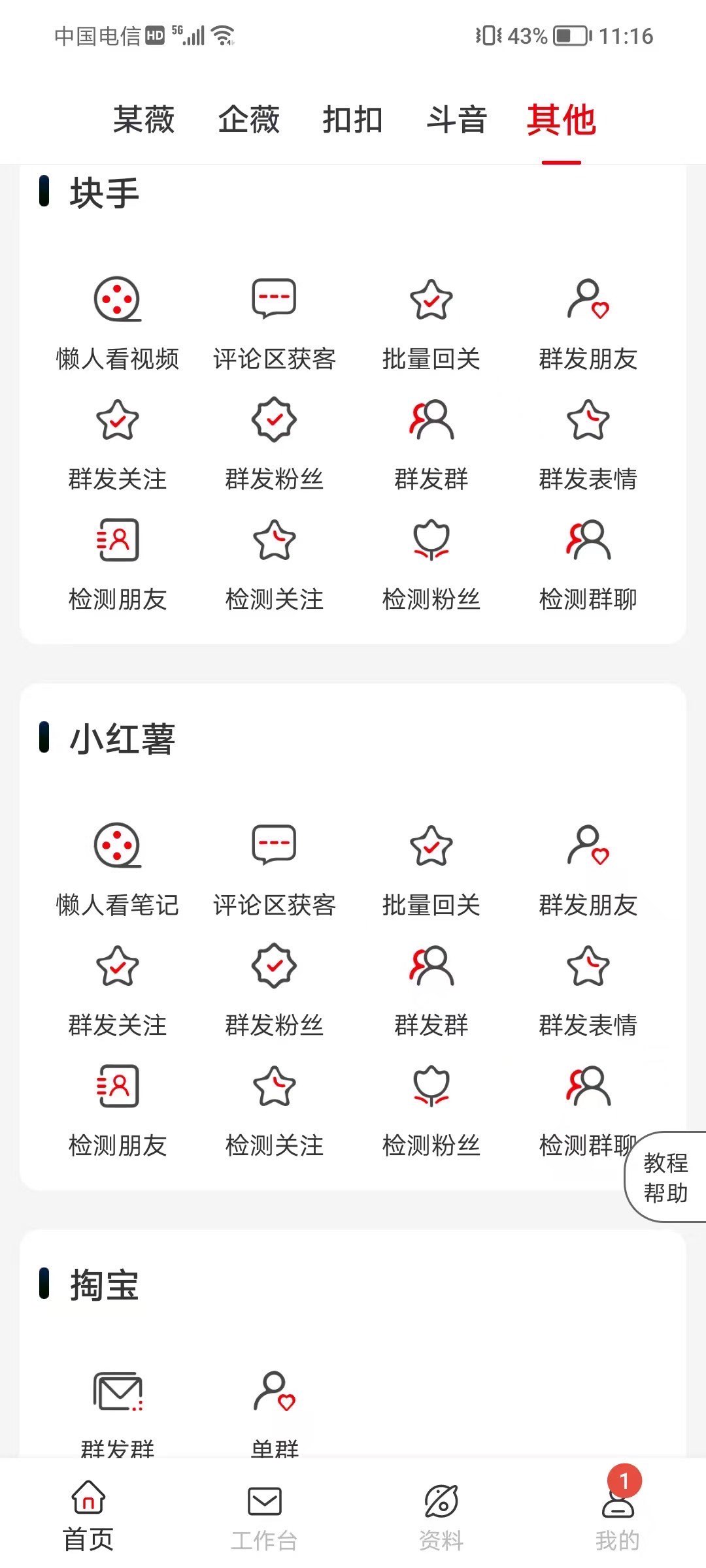Image resolution: width=706 pixels, height=1568 pixels.
Task: Open the 教程帮助 floating button
Action: [665, 1177]
